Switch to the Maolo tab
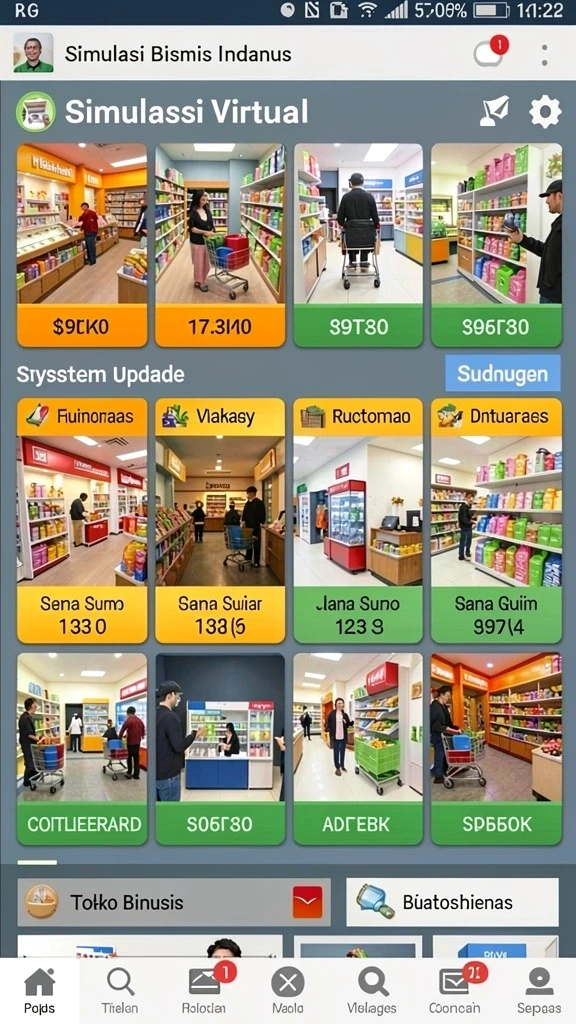Screen dimensions: 576x1024 pos(287,991)
